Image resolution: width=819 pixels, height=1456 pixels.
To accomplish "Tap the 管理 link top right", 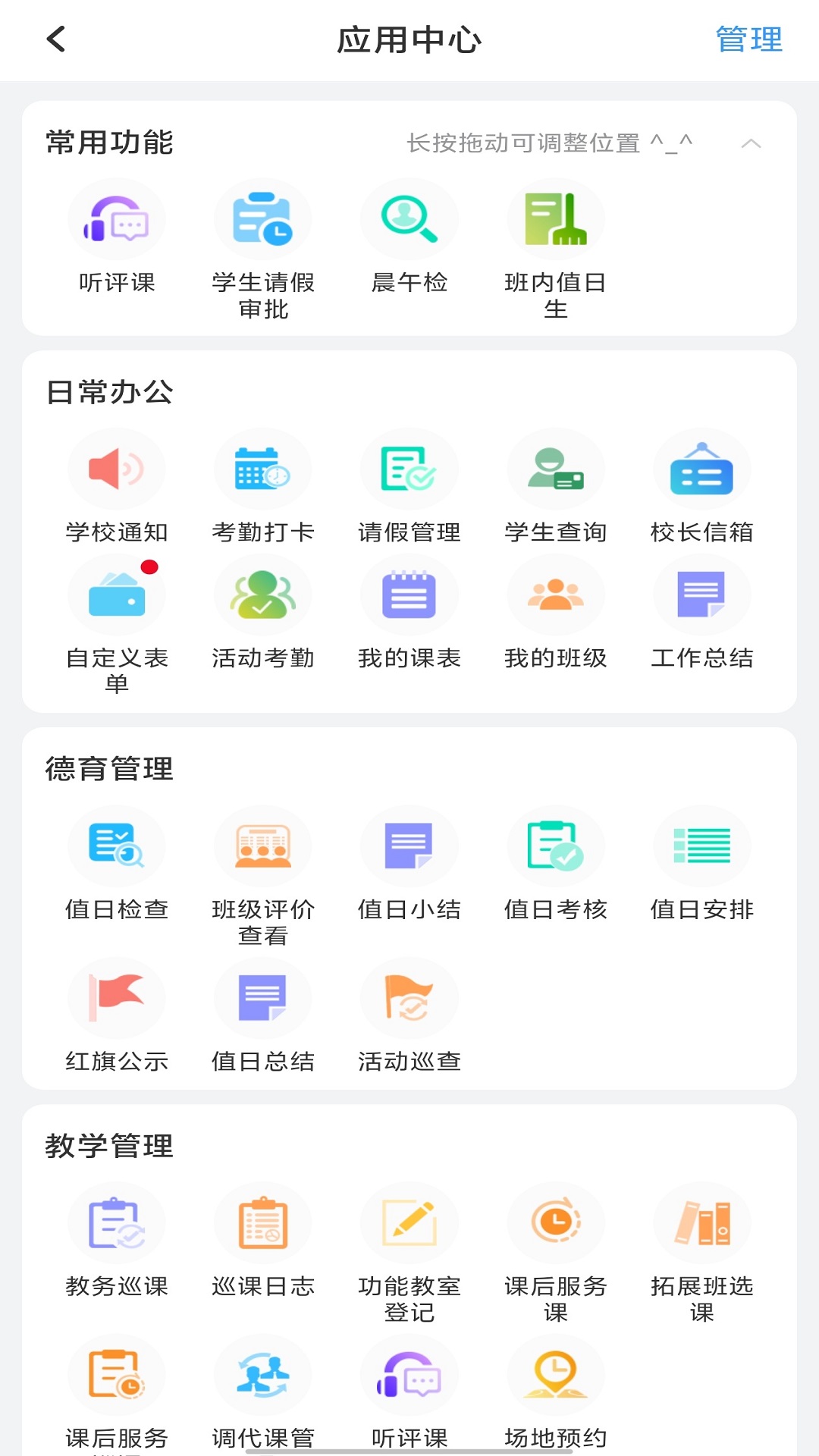I will (748, 39).
